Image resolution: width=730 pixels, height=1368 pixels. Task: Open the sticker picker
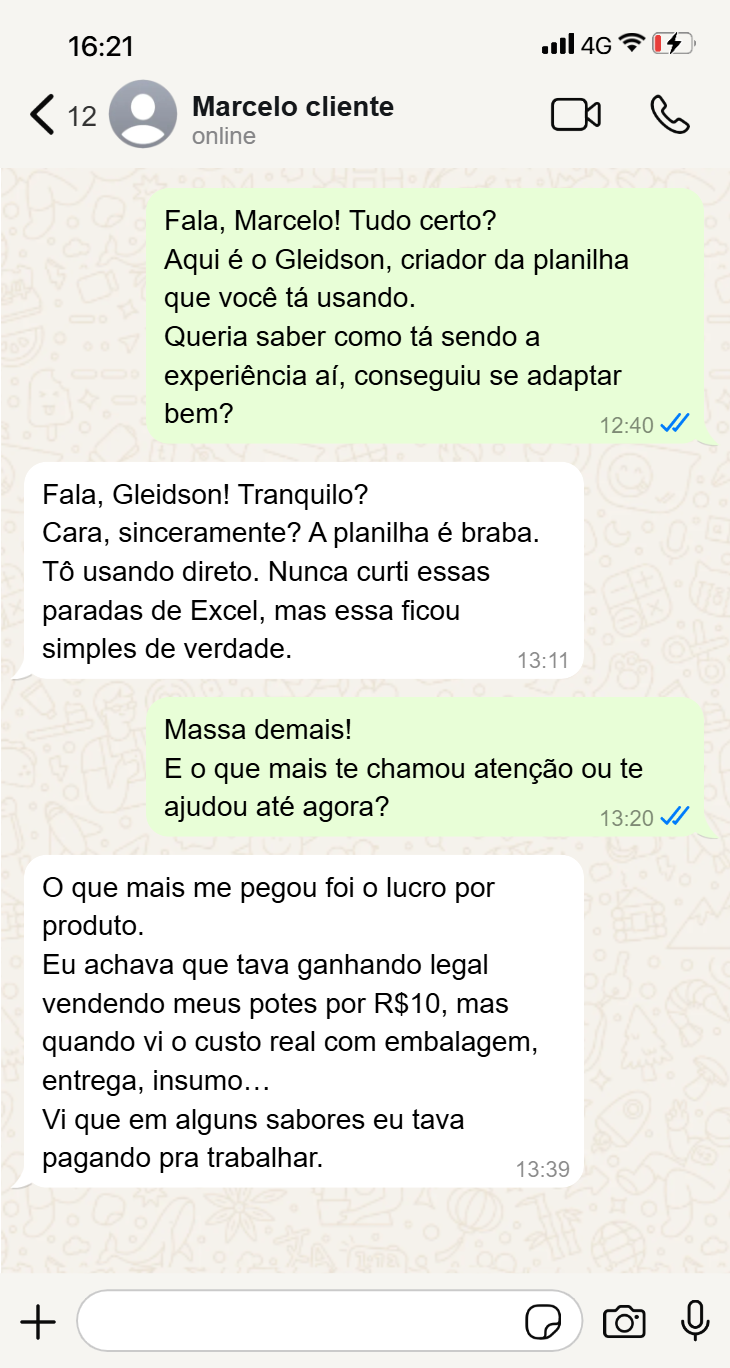pos(543,1322)
